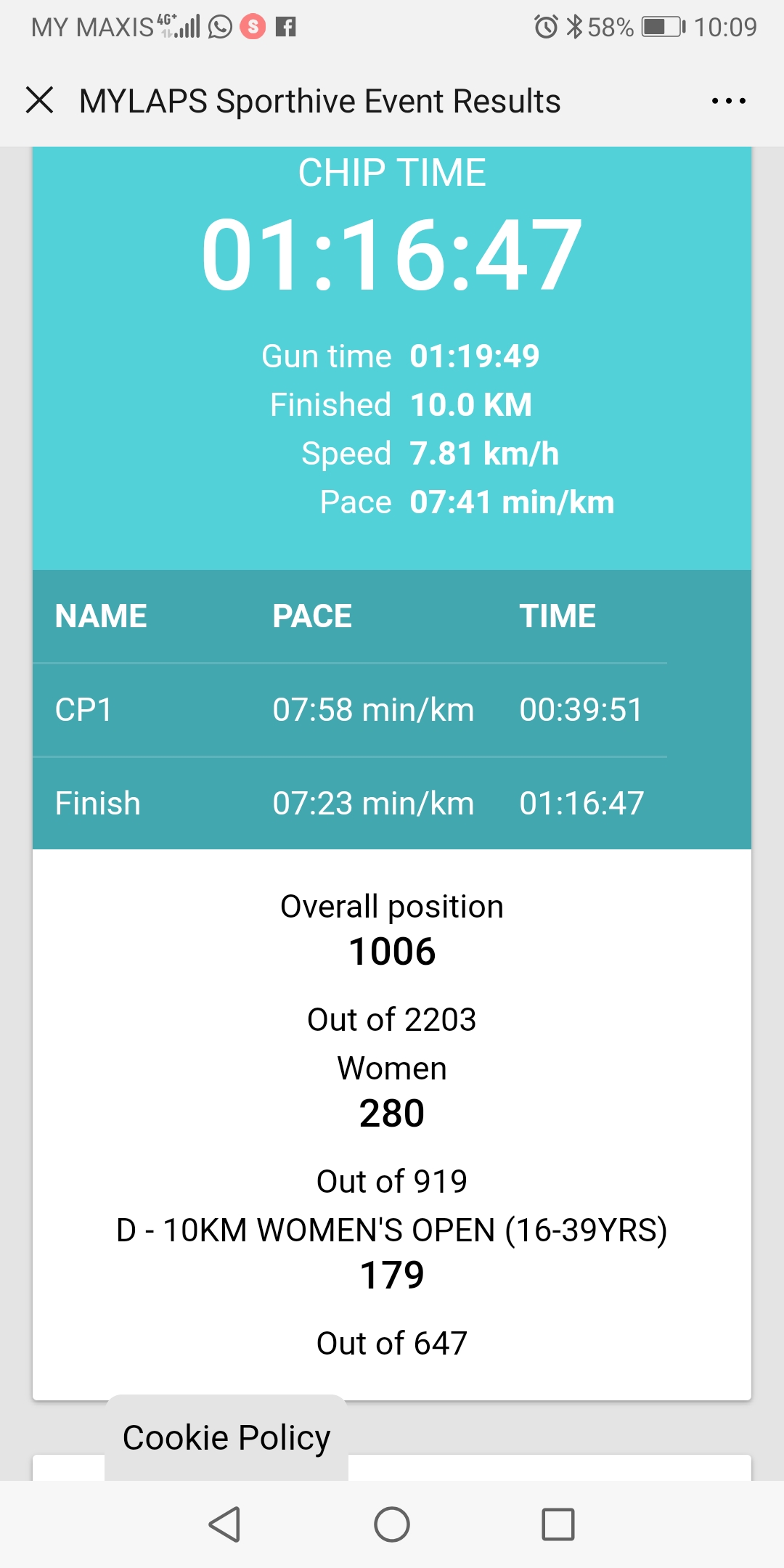Open the Cookie Policy

click(226, 1438)
